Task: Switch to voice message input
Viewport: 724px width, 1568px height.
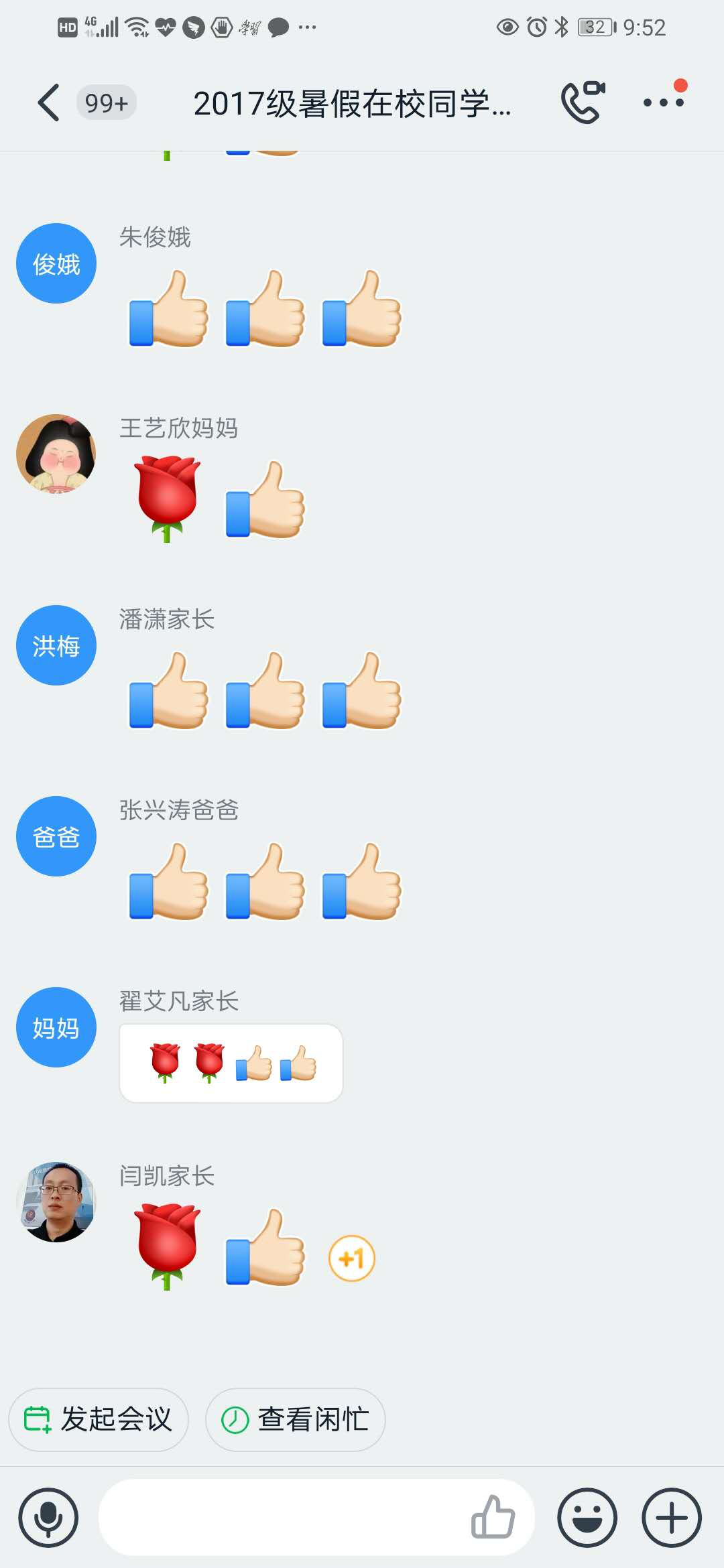Action: (x=48, y=1518)
